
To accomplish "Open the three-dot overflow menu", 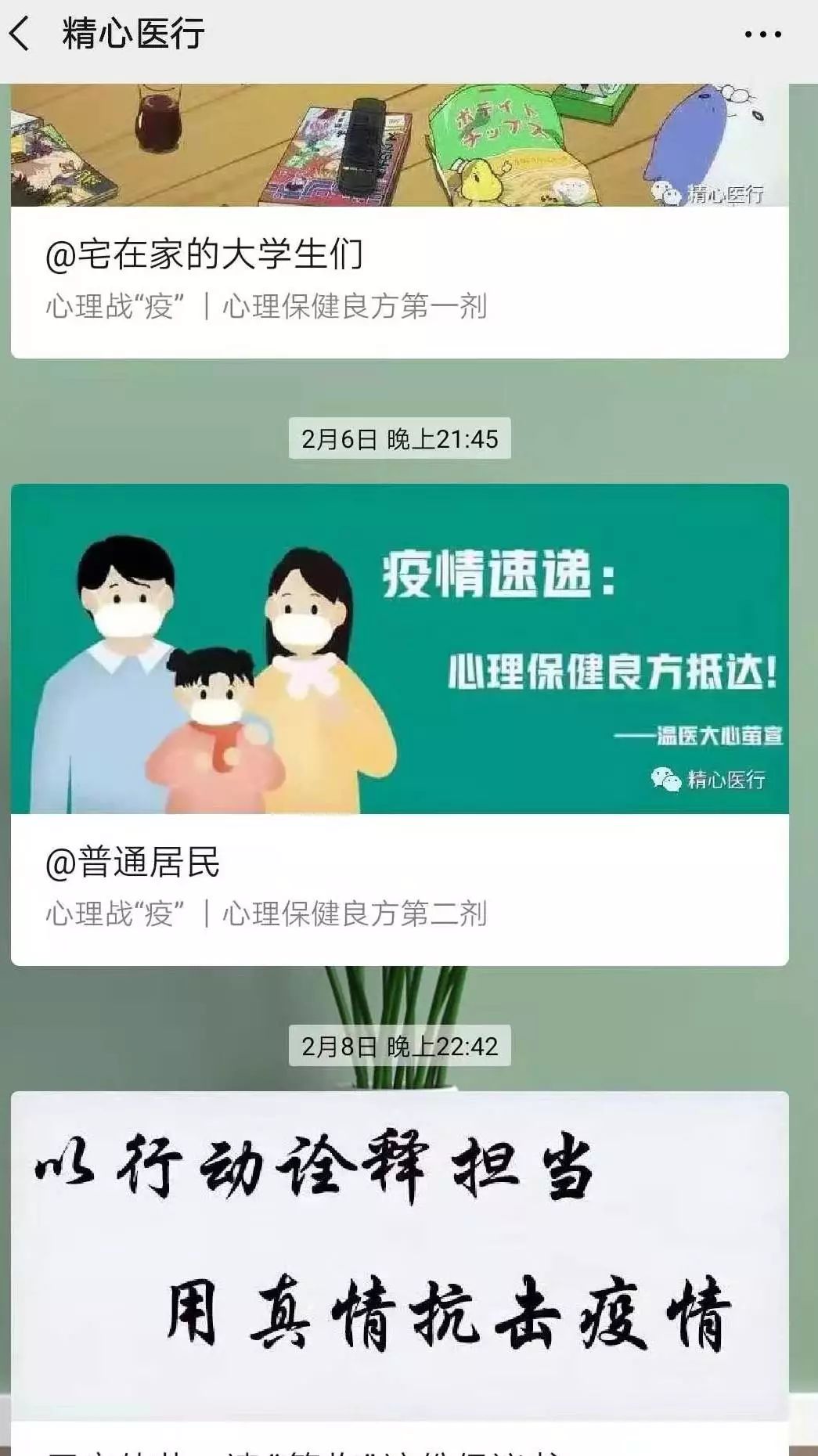I will (x=762, y=34).
